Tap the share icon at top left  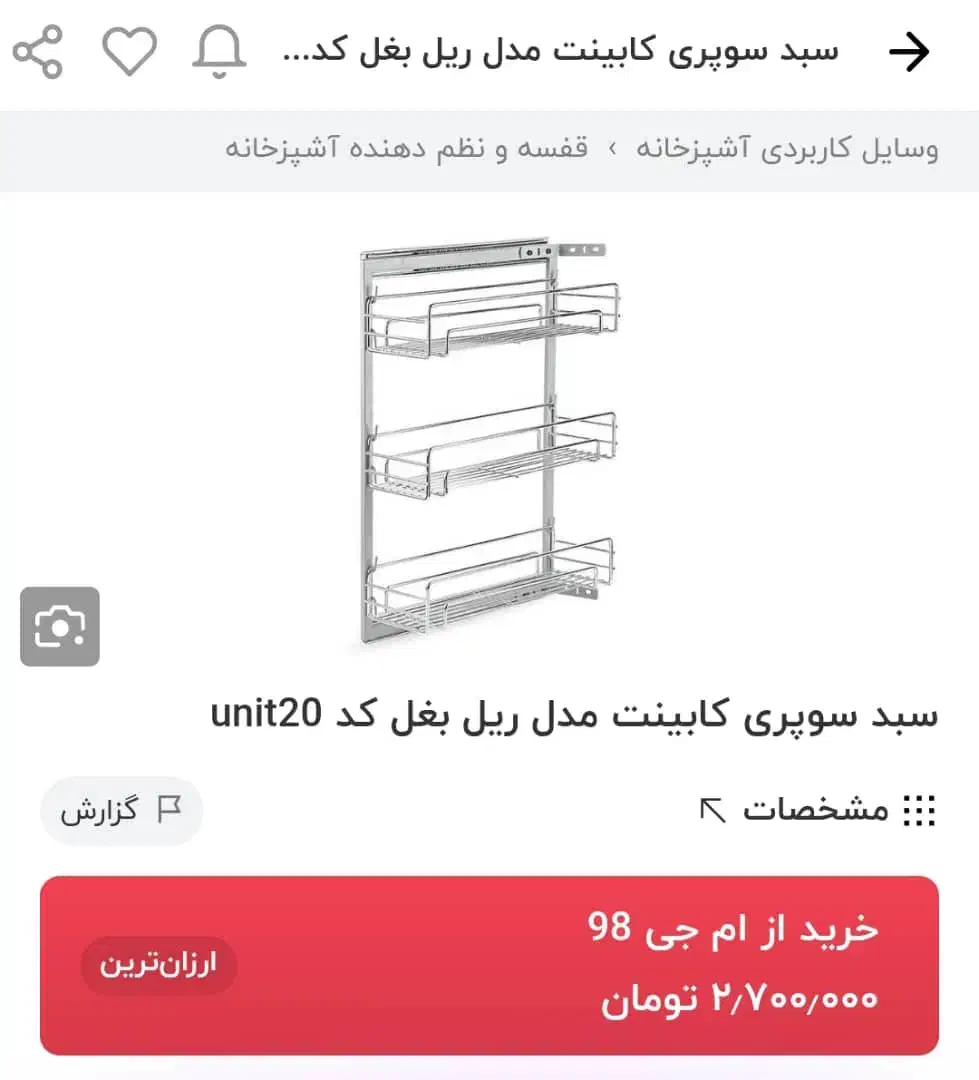coord(38,51)
